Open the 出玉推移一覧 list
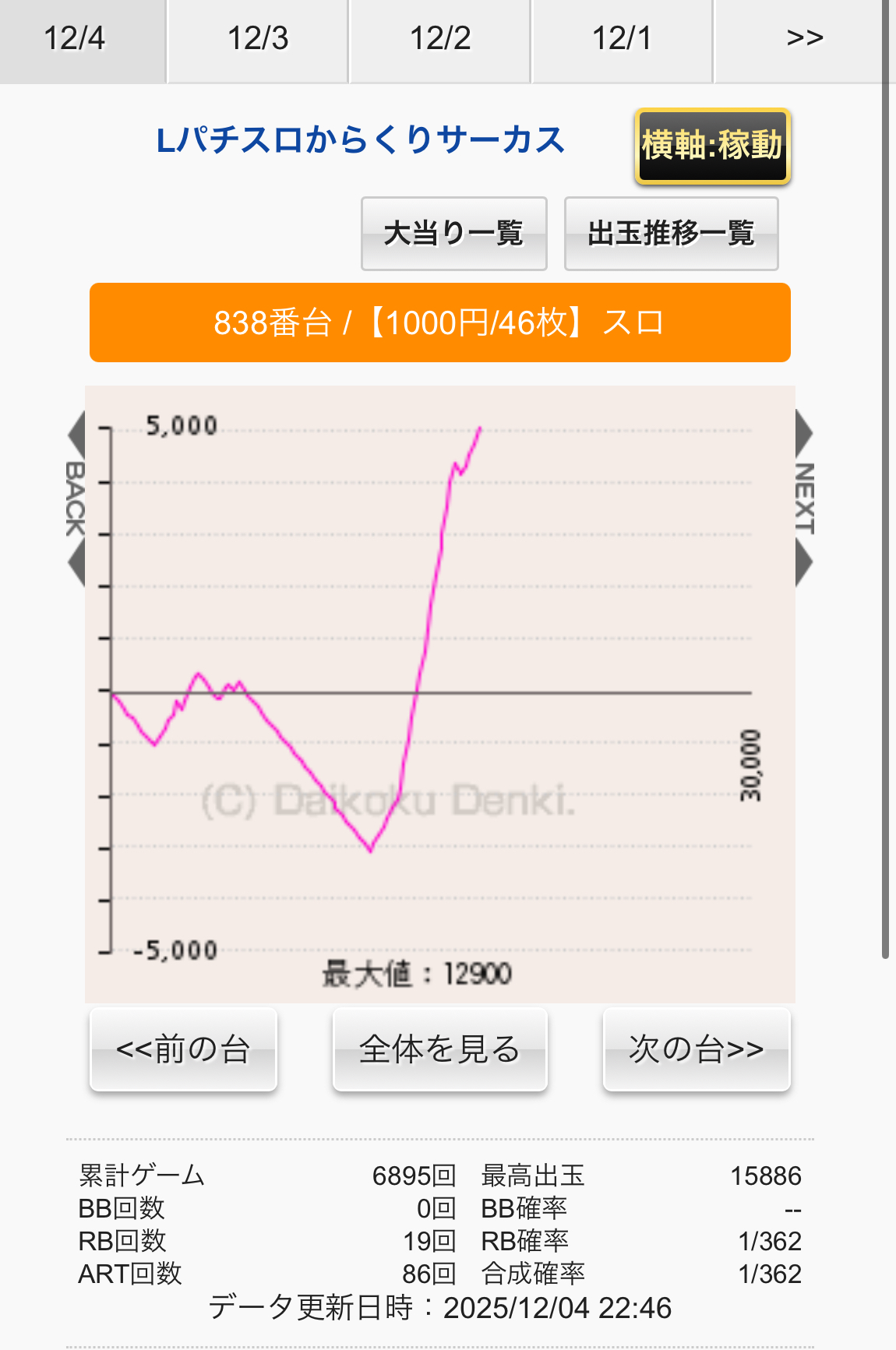This screenshot has width=896, height=1350. (671, 234)
